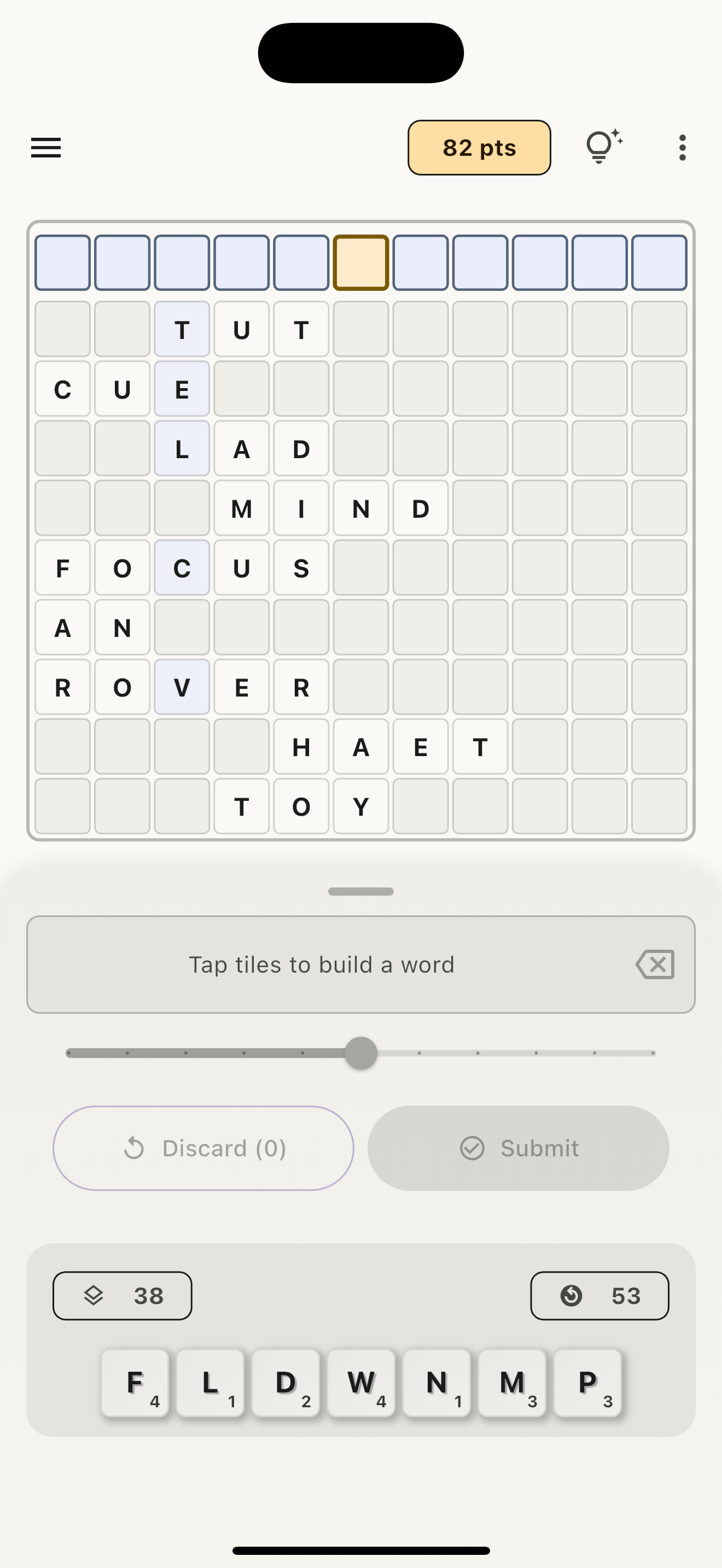Clear letters with the backspace icon
Image resolution: width=722 pixels, height=1568 pixels.
pos(655,964)
